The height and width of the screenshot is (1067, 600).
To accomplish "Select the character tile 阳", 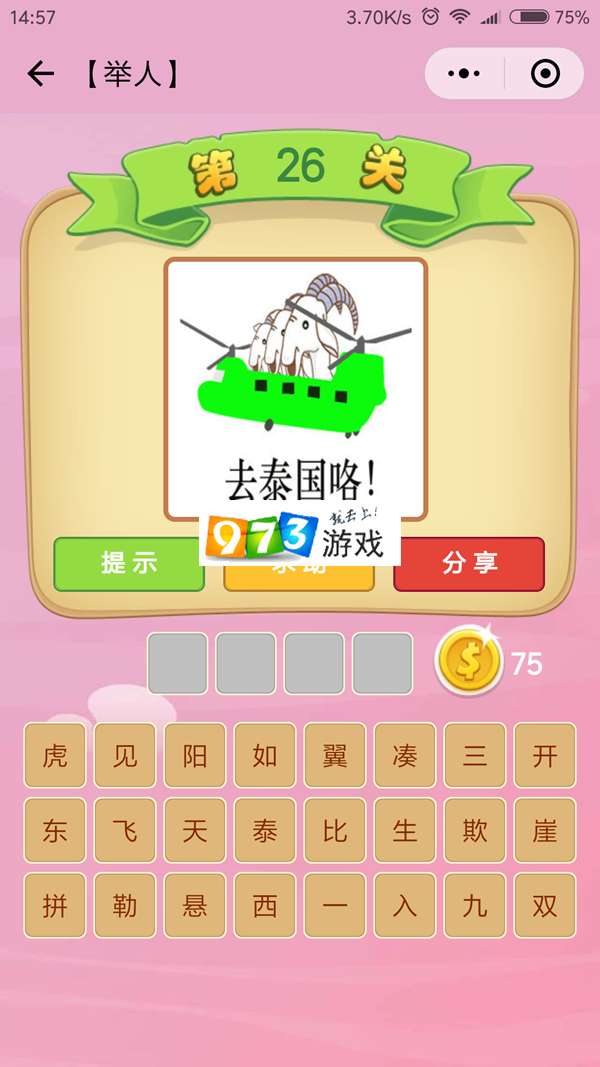I will (x=195, y=755).
